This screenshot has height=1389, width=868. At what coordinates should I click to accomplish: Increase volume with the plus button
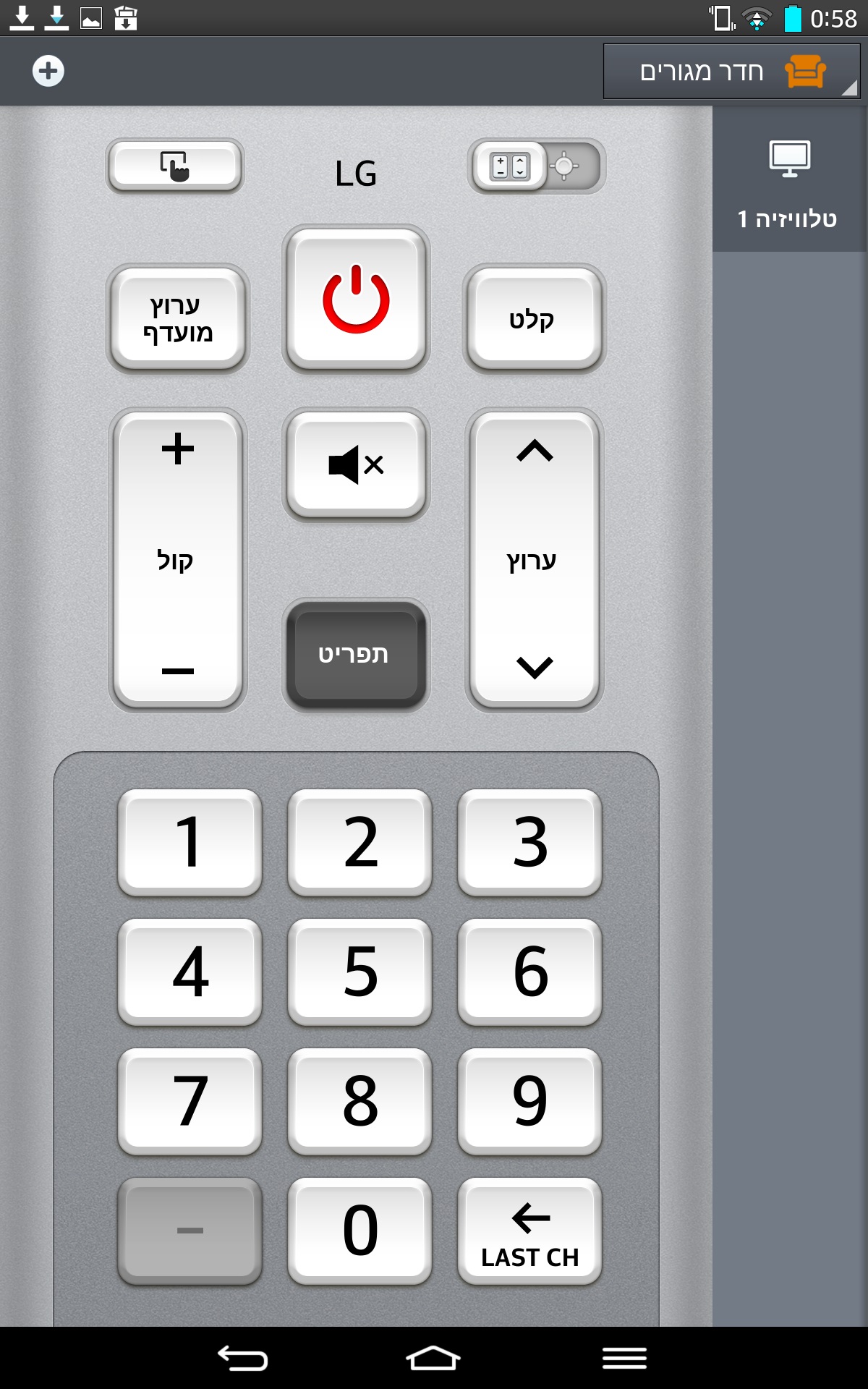pyautogui.click(x=178, y=449)
